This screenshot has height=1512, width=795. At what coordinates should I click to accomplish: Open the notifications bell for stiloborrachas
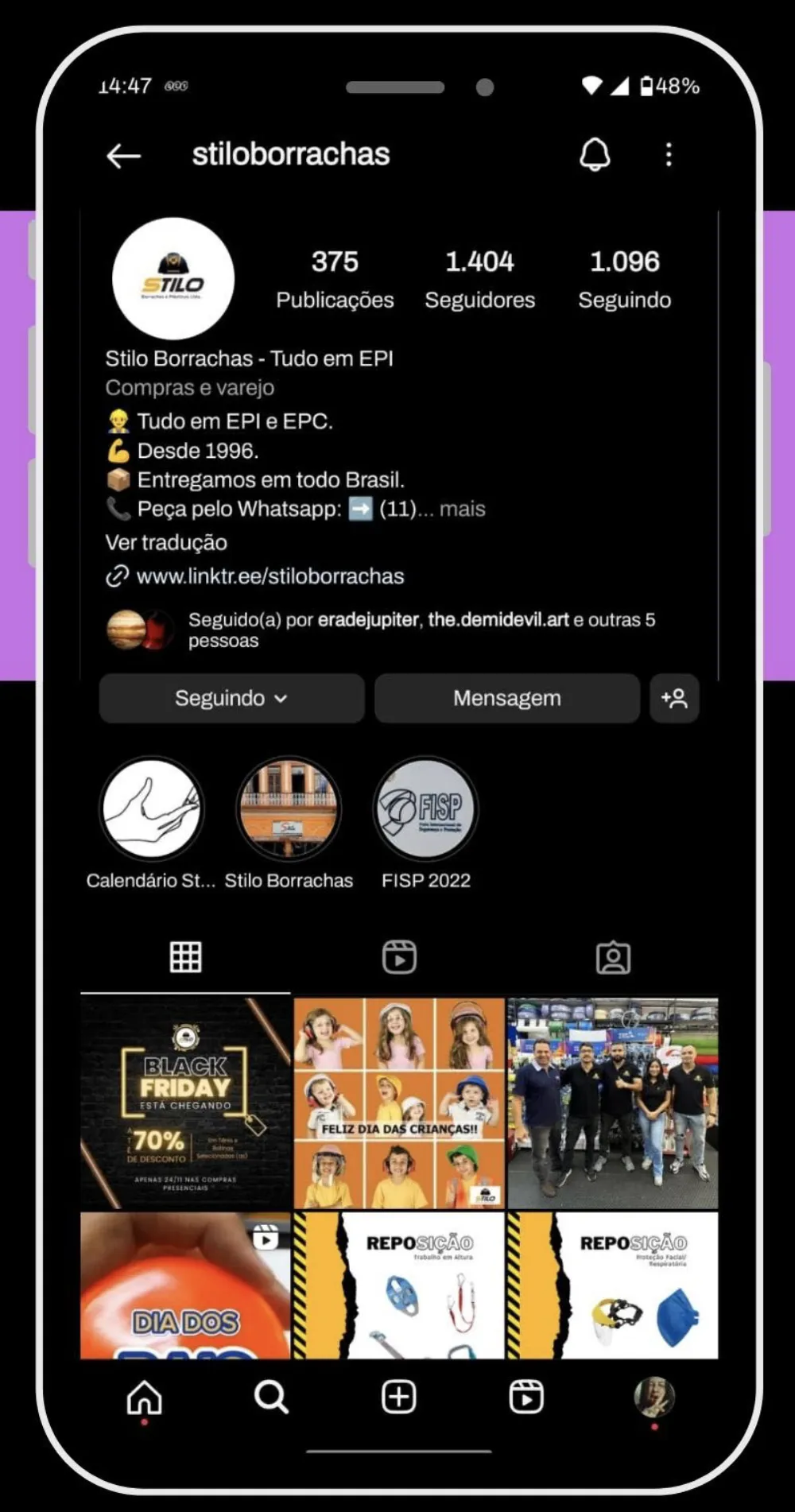pyautogui.click(x=595, y=154)
